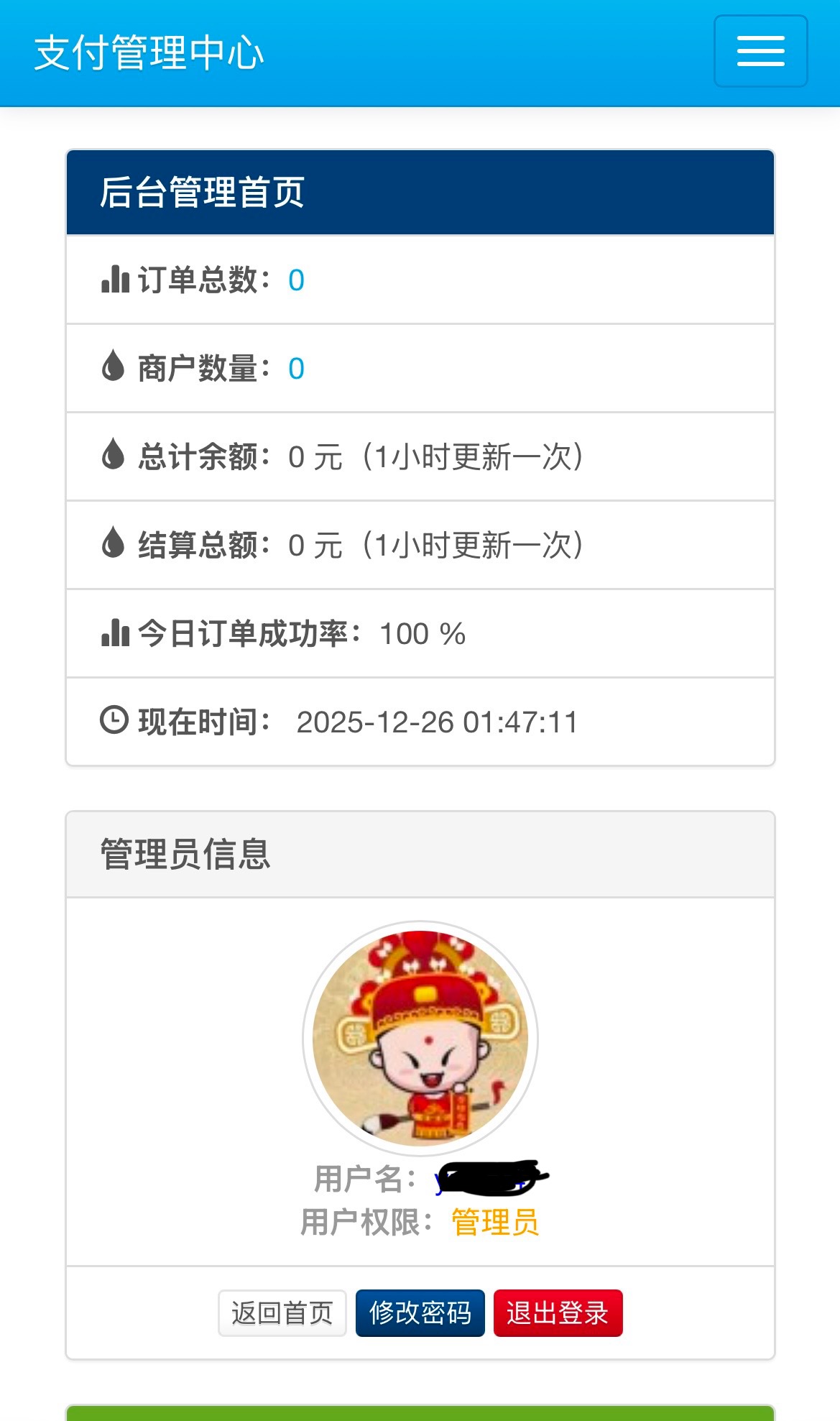840x1421 pixels.
Task: Open the 订单总数 count link
Action: point(296,280)
